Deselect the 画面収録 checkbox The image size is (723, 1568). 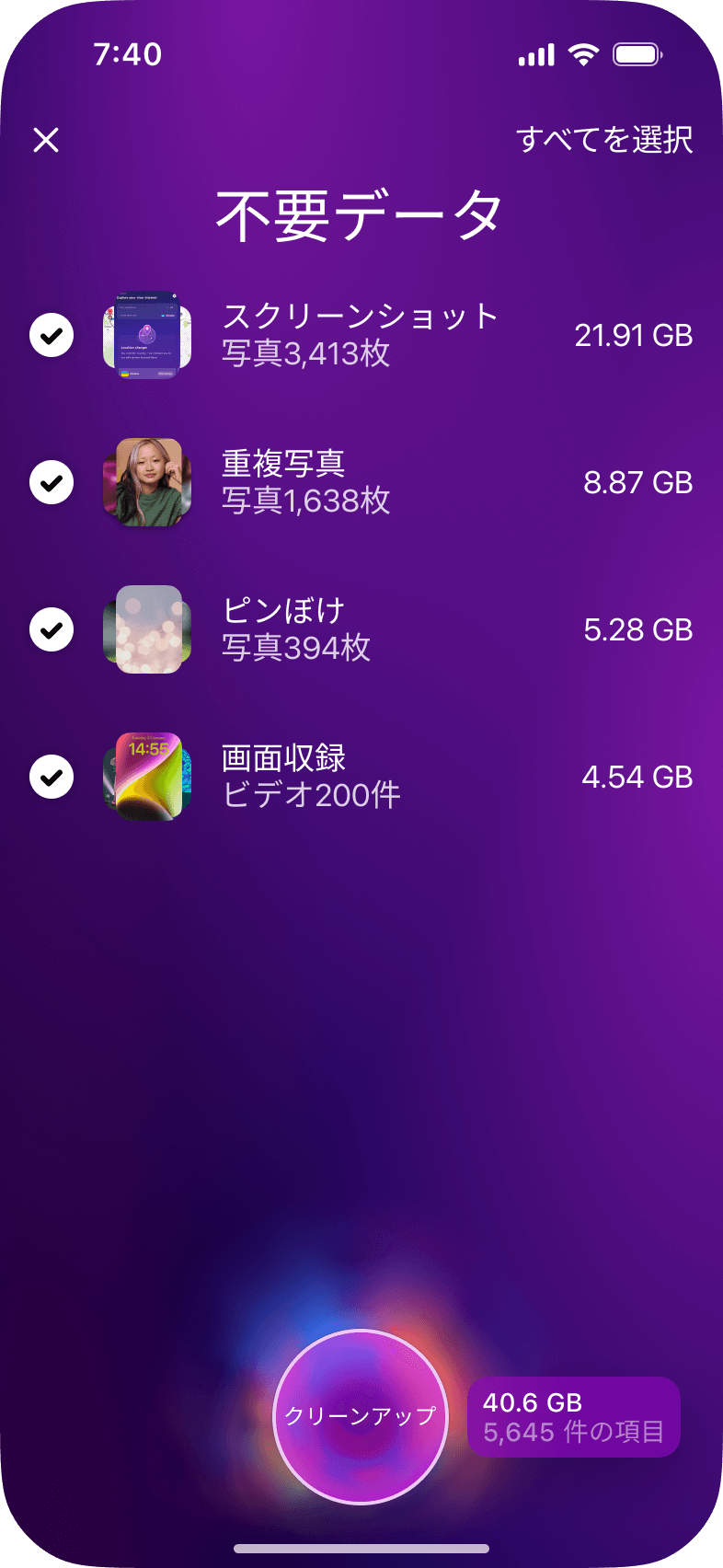pyautogui.click(x=52, y=777)
